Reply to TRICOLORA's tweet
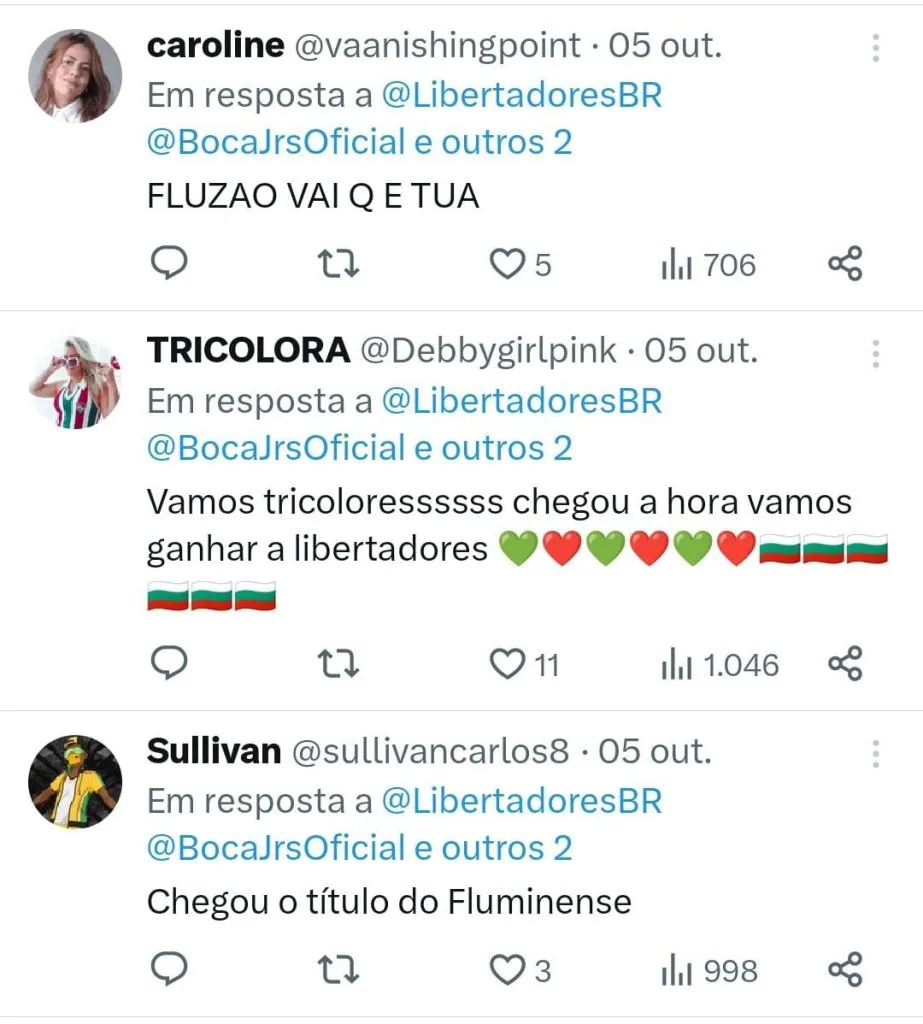The height and width of the screenshot is (1024, 923). pyautogui.click(x=169, y=664)
